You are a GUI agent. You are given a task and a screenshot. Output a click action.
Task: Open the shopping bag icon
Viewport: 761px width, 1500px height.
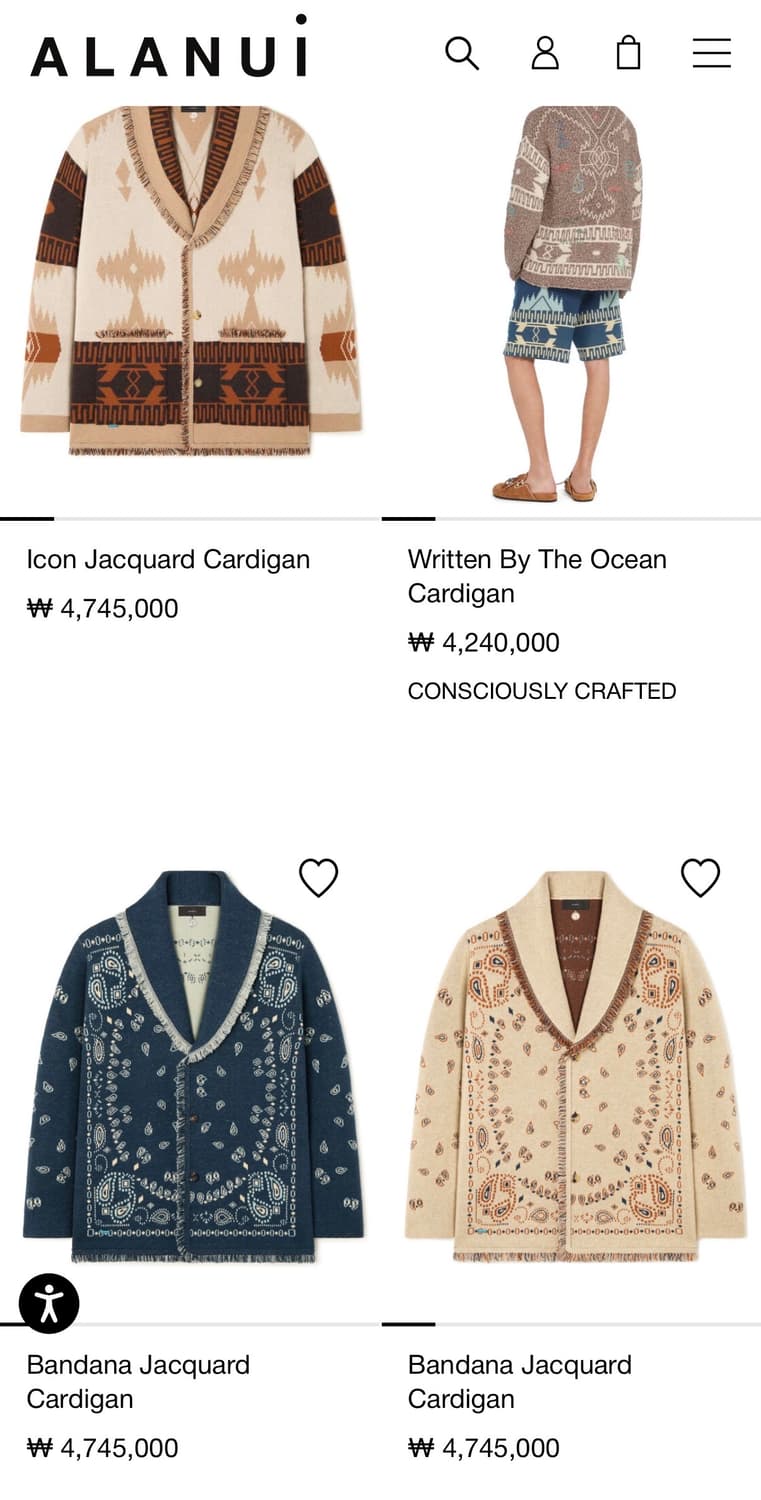(x=628, y=54)
